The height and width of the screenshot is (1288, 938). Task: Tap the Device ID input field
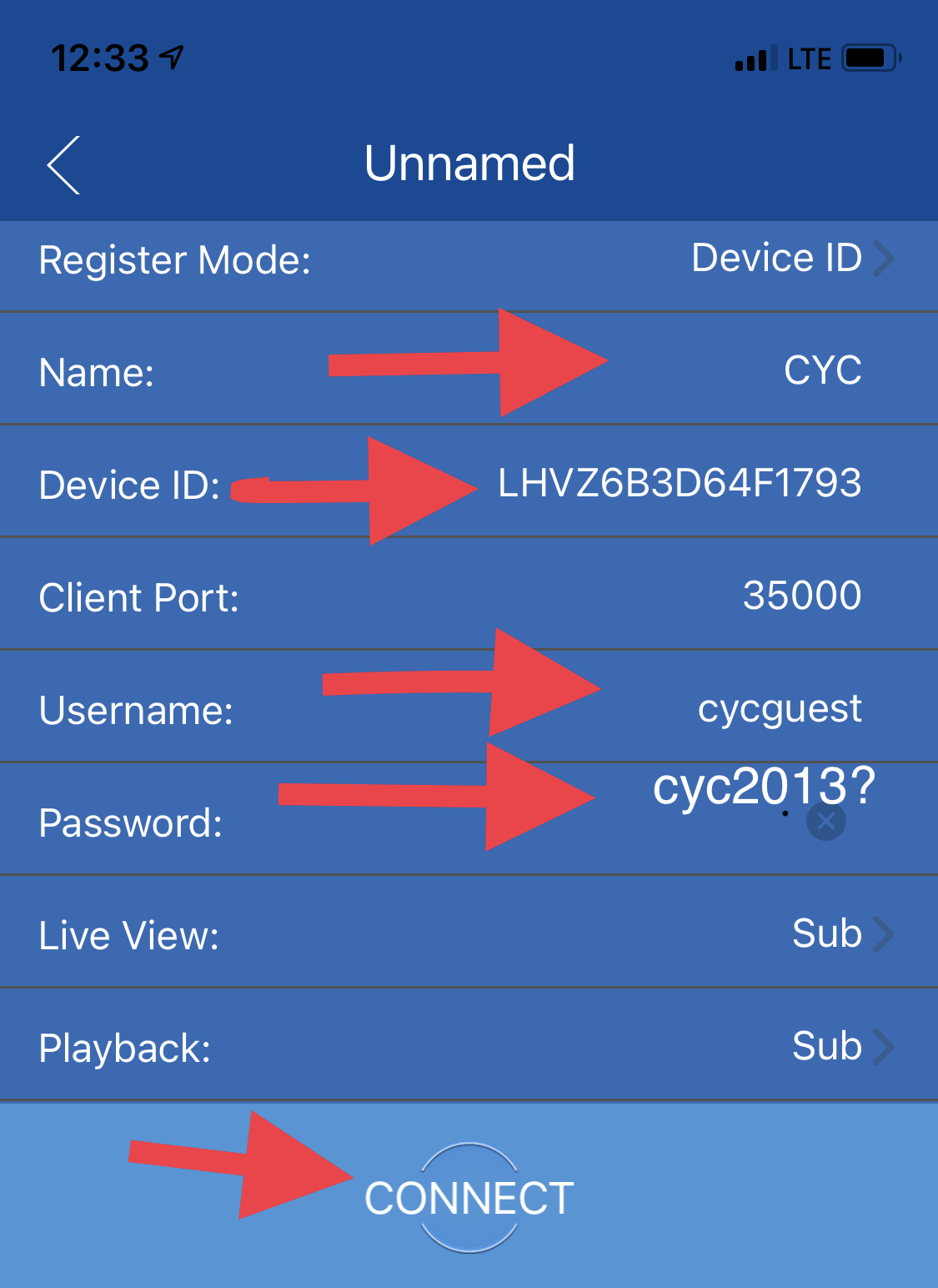(x=679, y=483)
